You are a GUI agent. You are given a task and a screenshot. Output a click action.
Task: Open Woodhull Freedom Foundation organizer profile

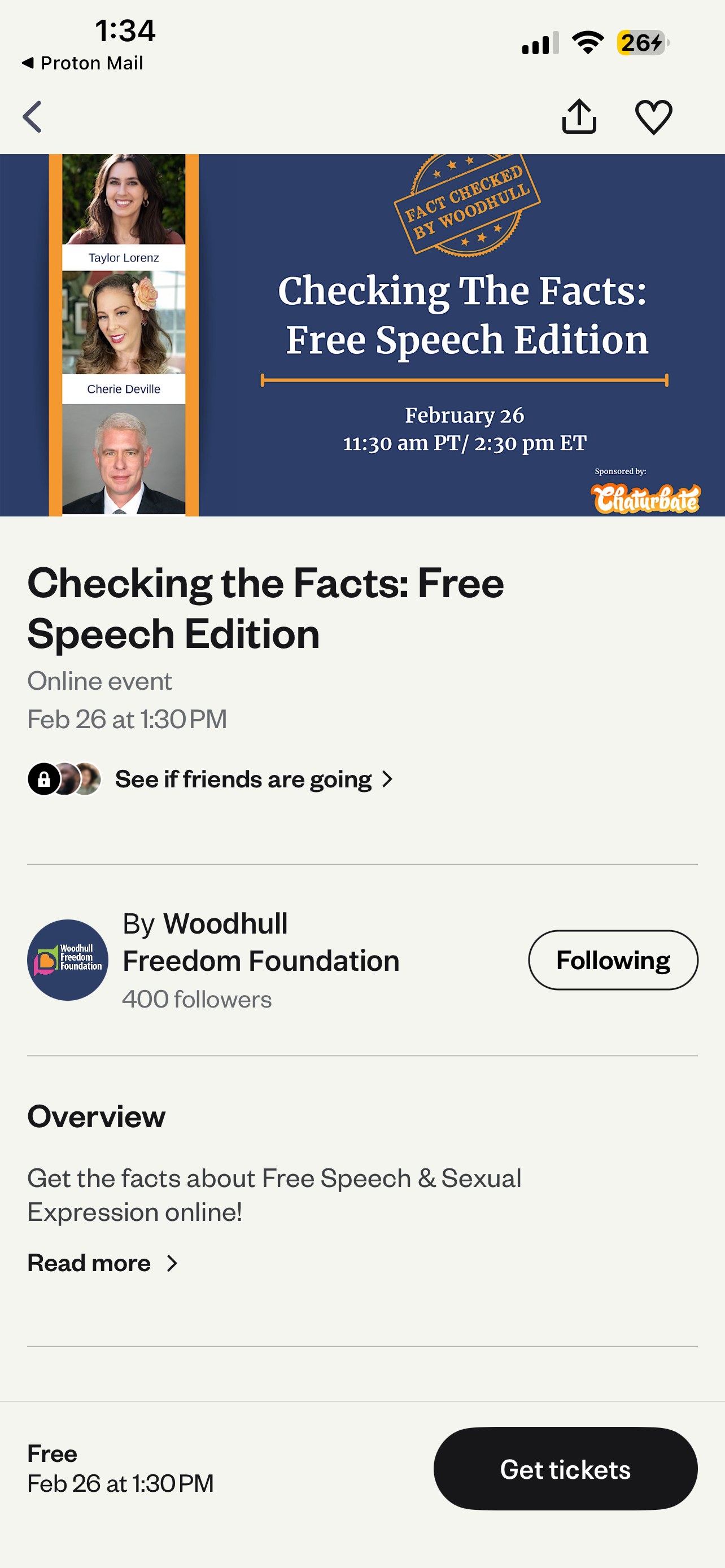tap(260, 942)
